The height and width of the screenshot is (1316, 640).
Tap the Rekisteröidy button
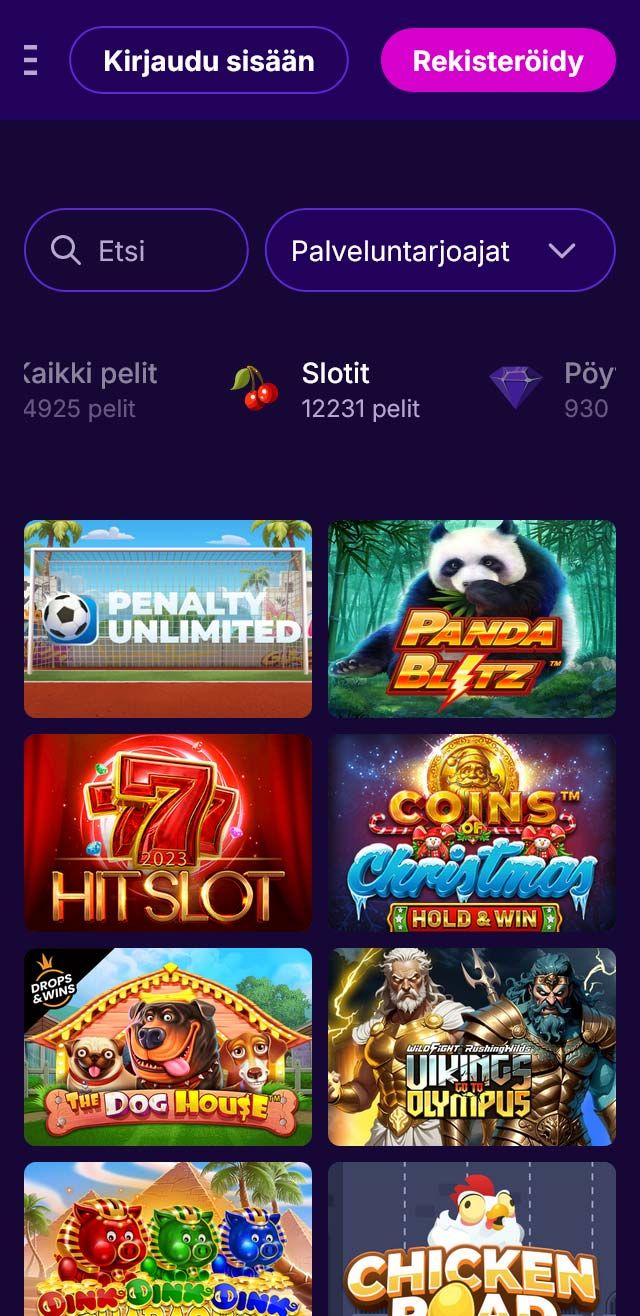tap(498, 60)
